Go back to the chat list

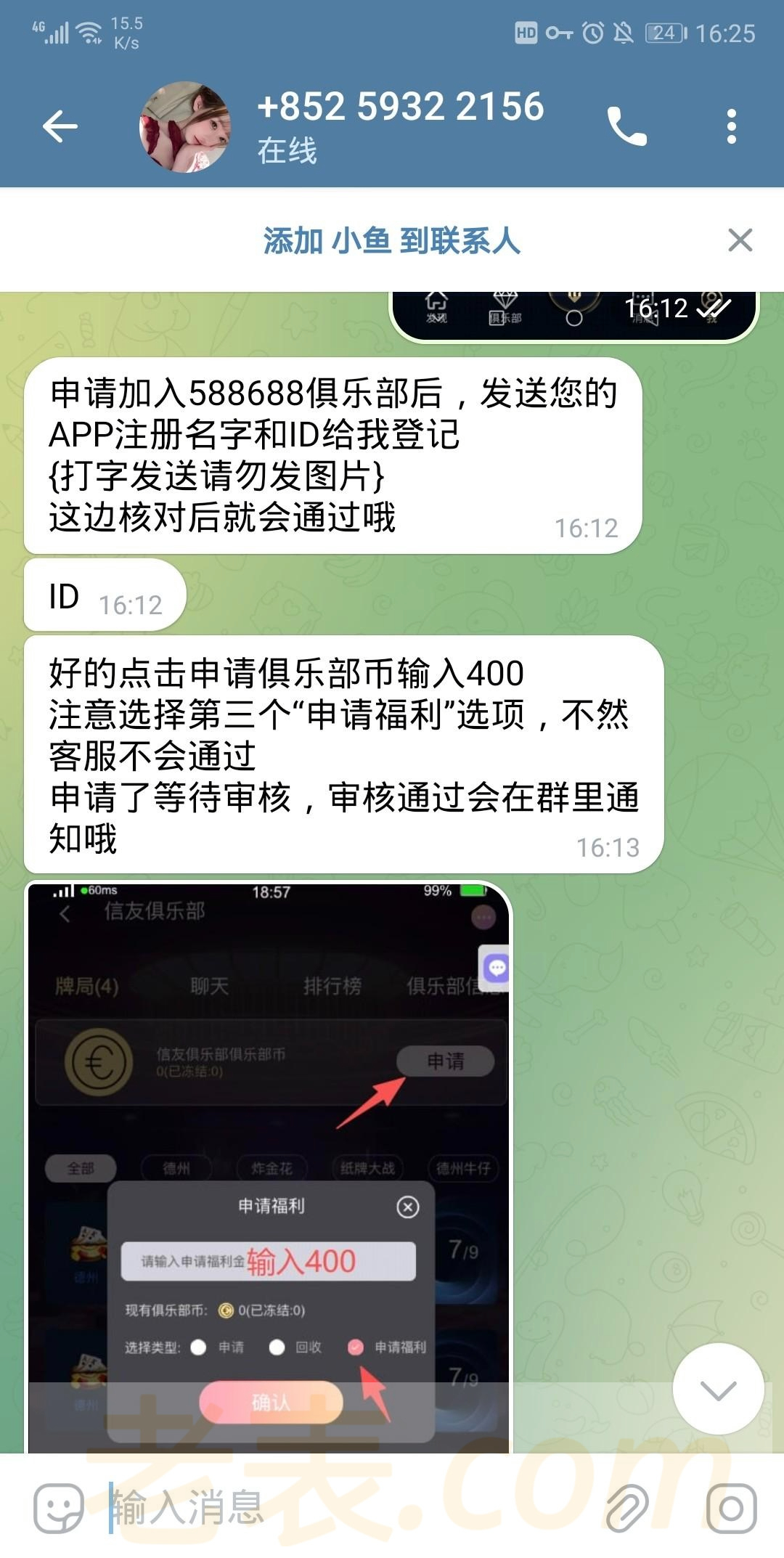click(60, 127)
